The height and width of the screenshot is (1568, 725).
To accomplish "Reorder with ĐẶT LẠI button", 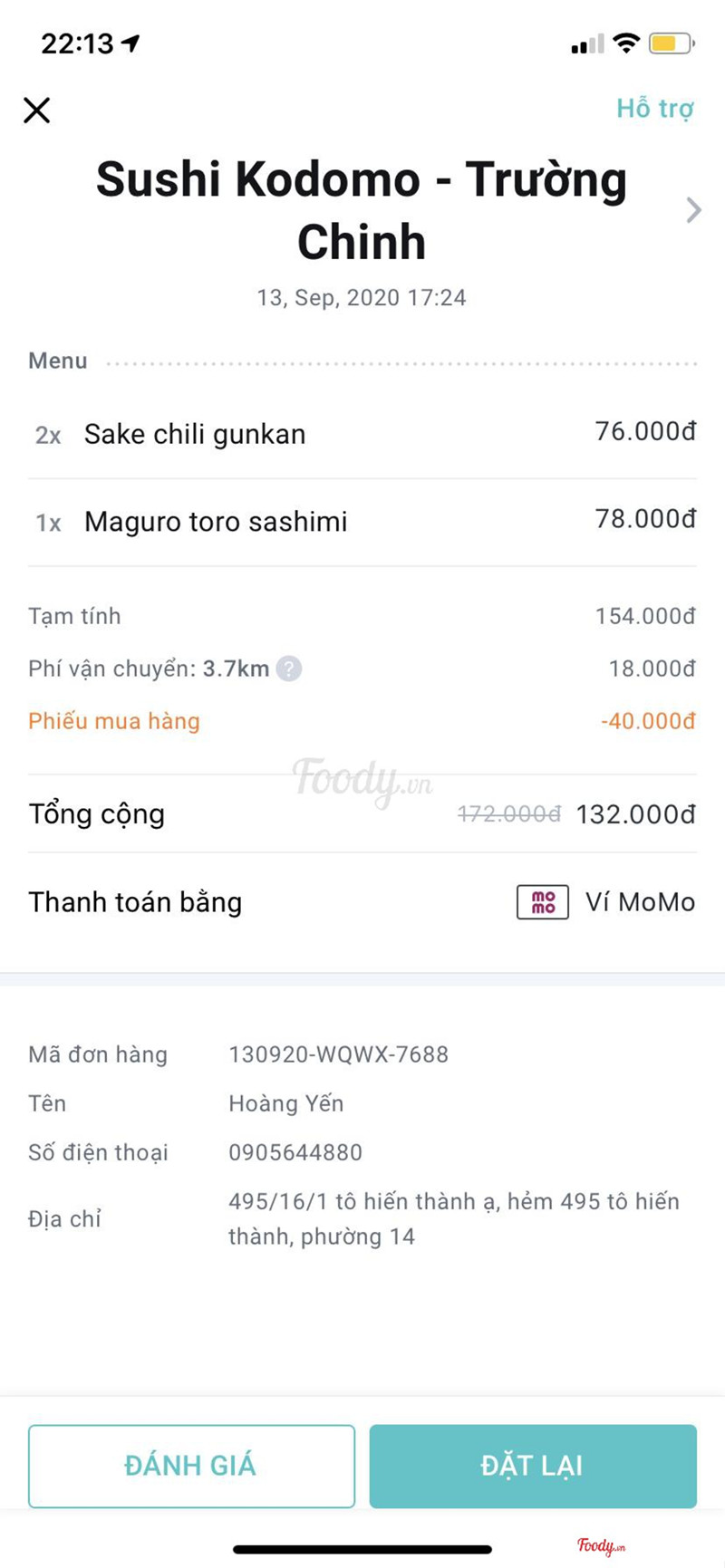I will (533, 1466).
